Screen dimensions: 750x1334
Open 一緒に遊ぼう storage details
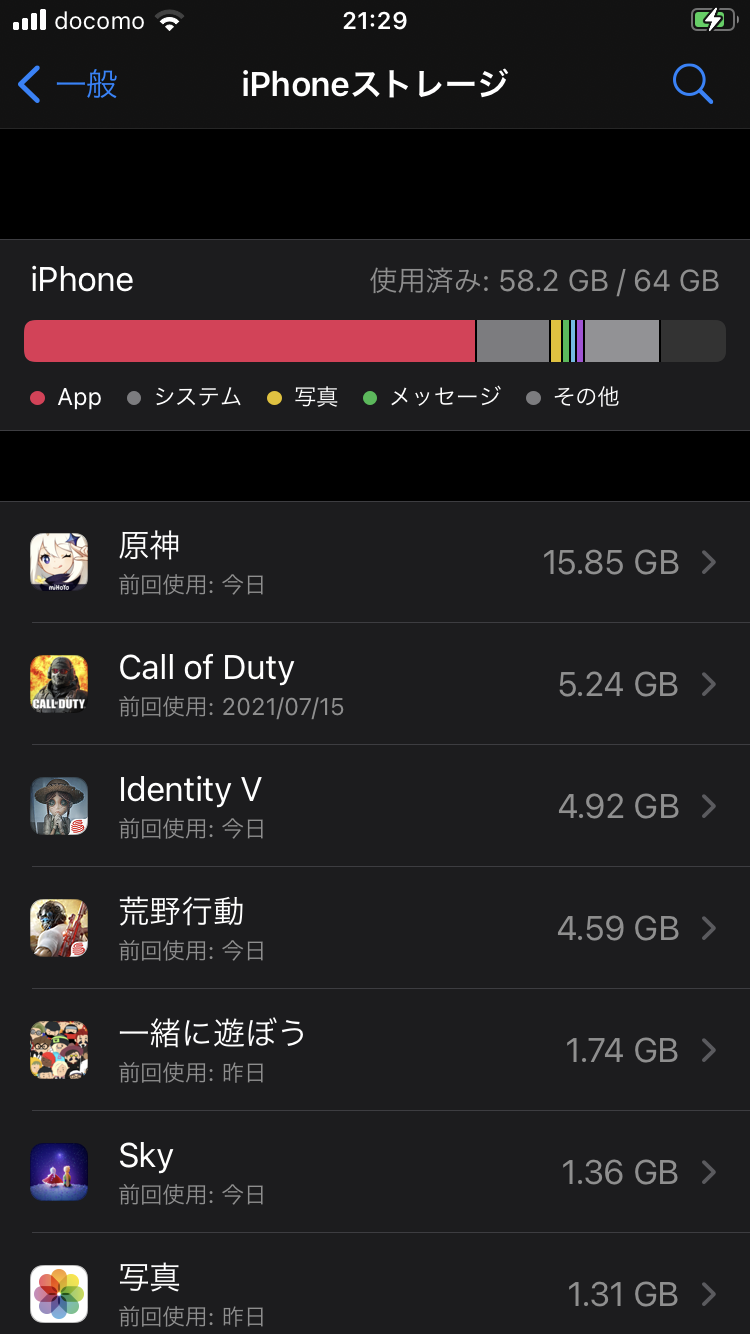(375, 1050)
